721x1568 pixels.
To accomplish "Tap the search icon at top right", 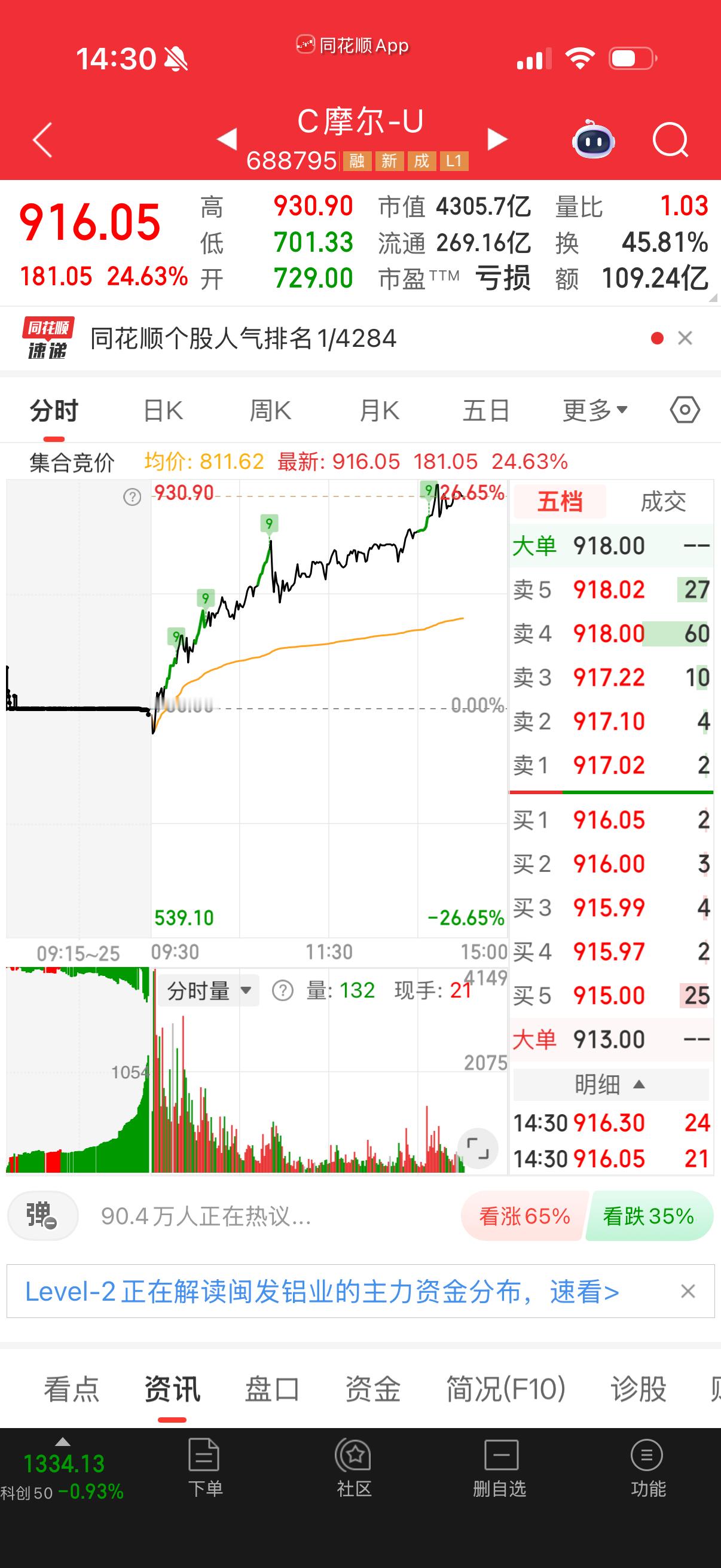I will pos(669,140).
